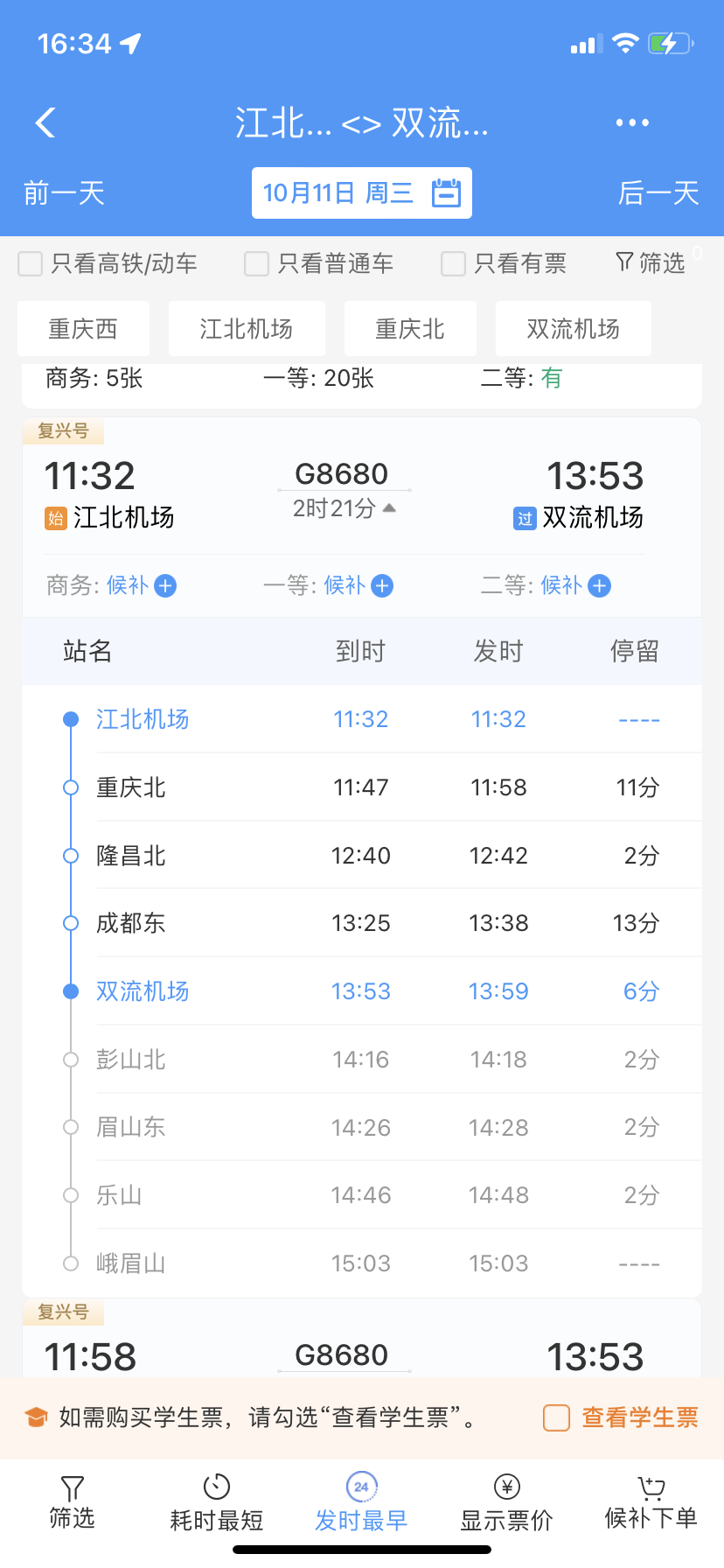This screenshot has width=724, height=1568.
Task: Tick the 查看学生票 checkbox
Action: click(557, 1417)
